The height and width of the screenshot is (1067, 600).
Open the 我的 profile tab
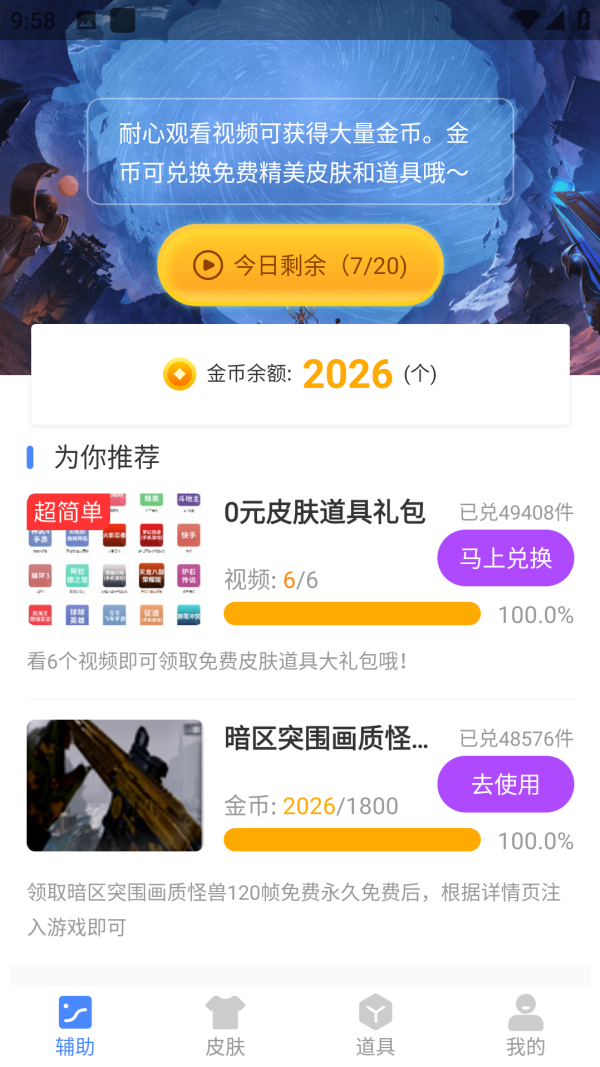pos(525,1026)
